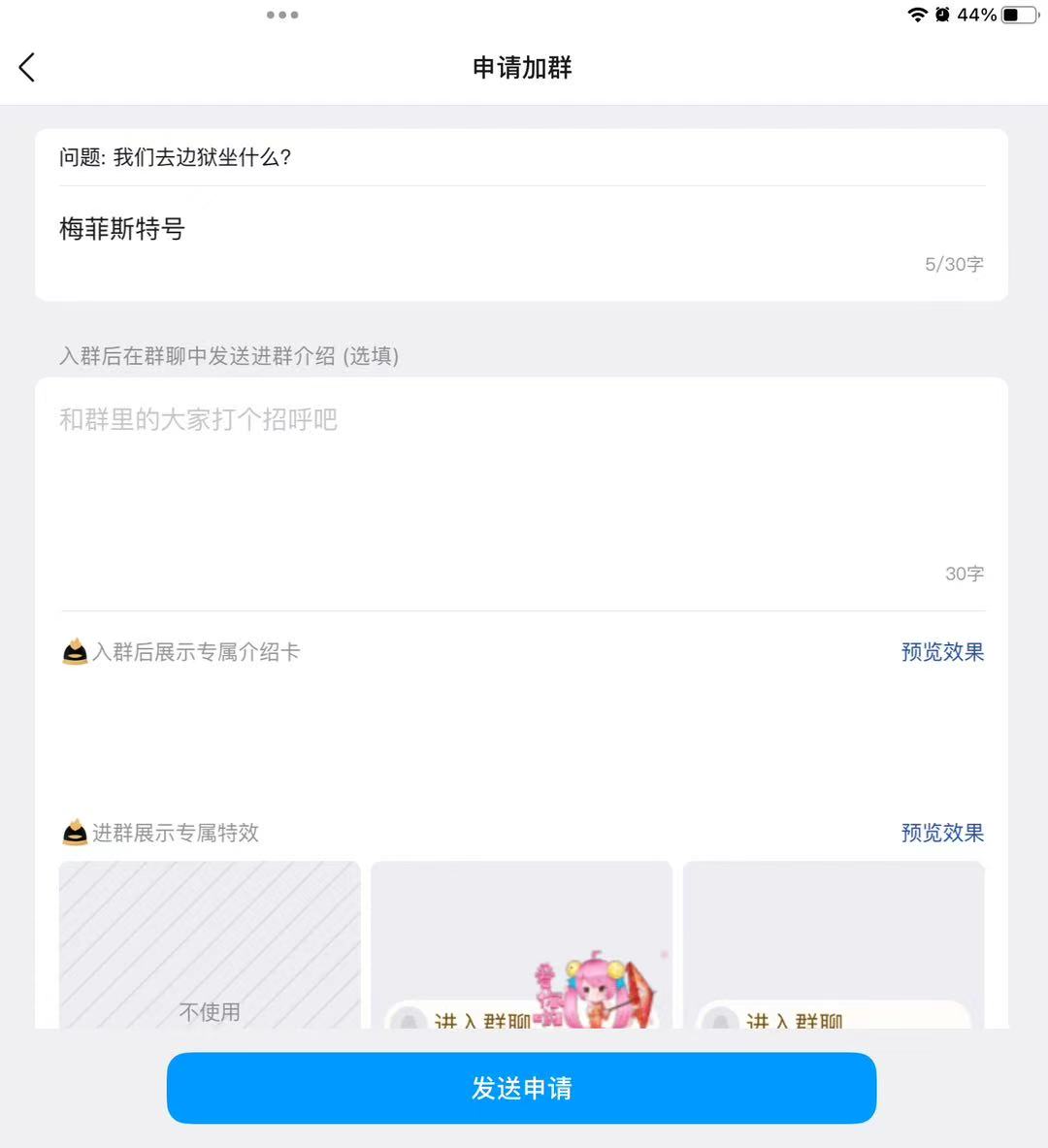Open 预览效果 for the join-group effects
The image size is (1048, 1148).
pos(941,833)
